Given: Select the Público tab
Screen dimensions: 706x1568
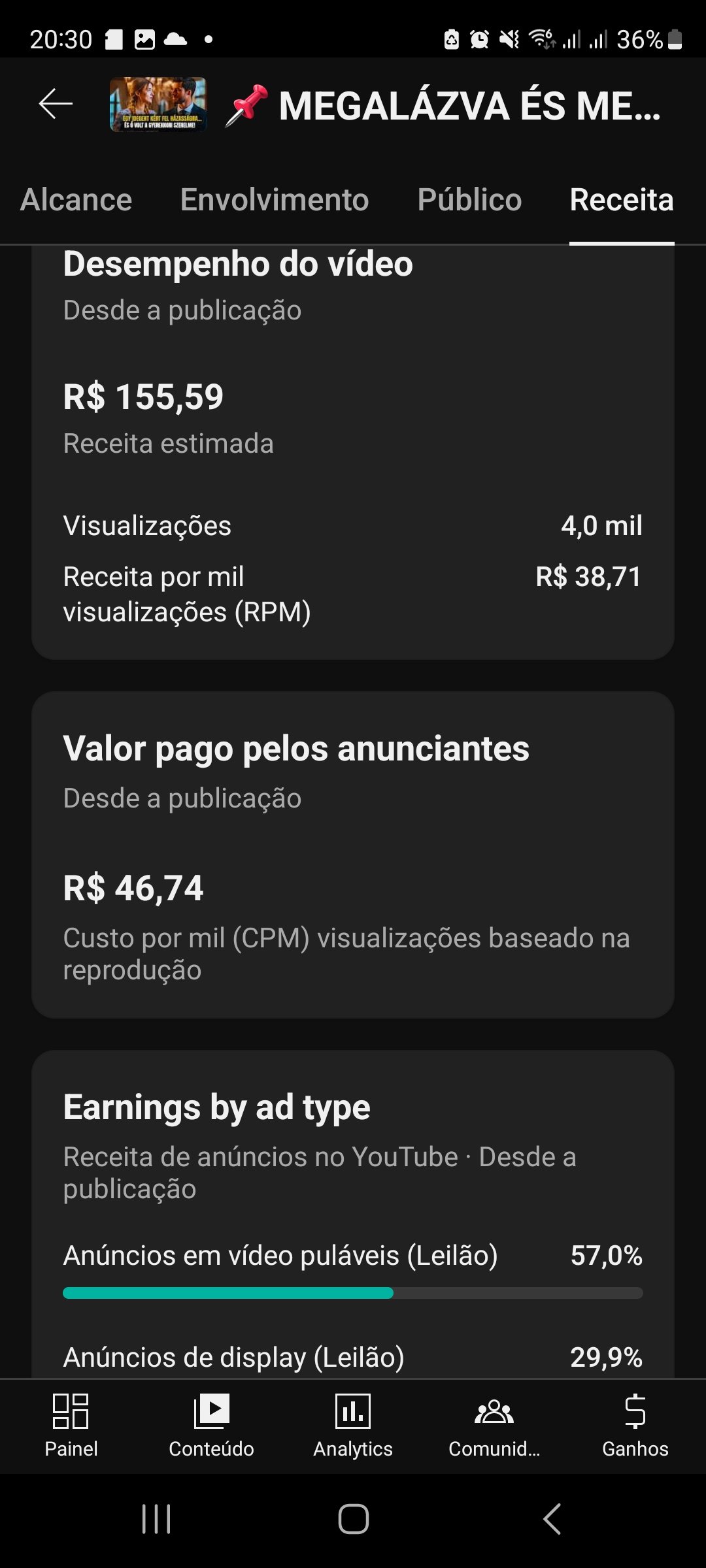Looking at the screenshot, I should coord(469,200).
